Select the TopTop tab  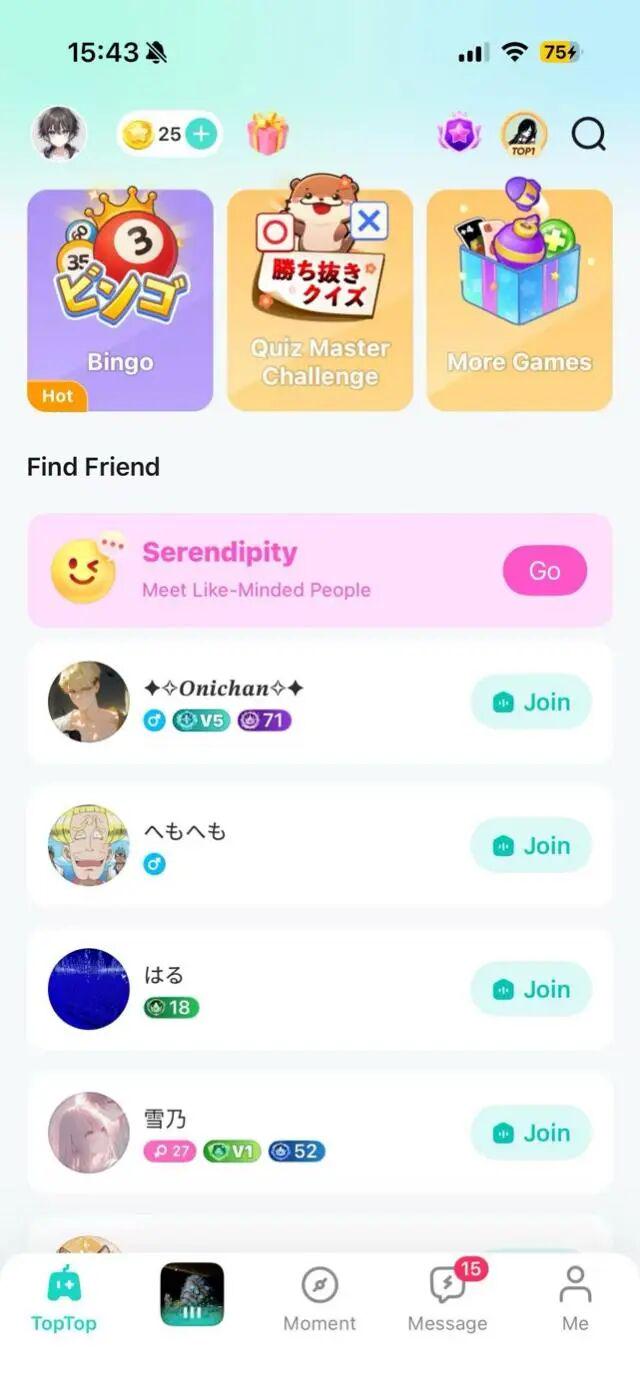pyautogui.click(x=64, y=1298)
